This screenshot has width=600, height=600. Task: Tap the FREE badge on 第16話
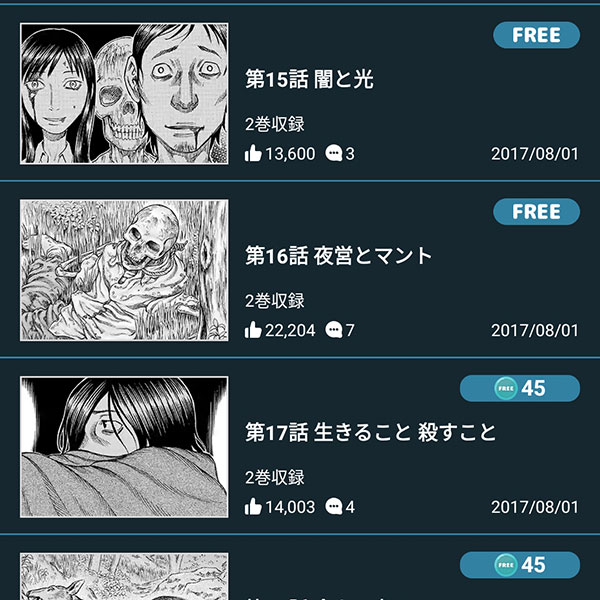536,212
